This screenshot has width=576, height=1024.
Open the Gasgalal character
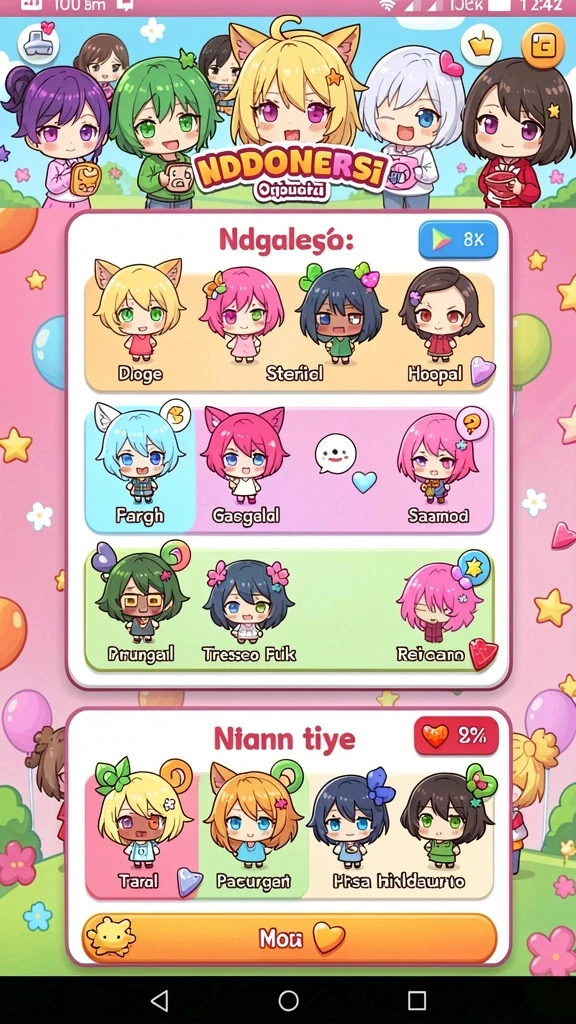pos(244,467)
